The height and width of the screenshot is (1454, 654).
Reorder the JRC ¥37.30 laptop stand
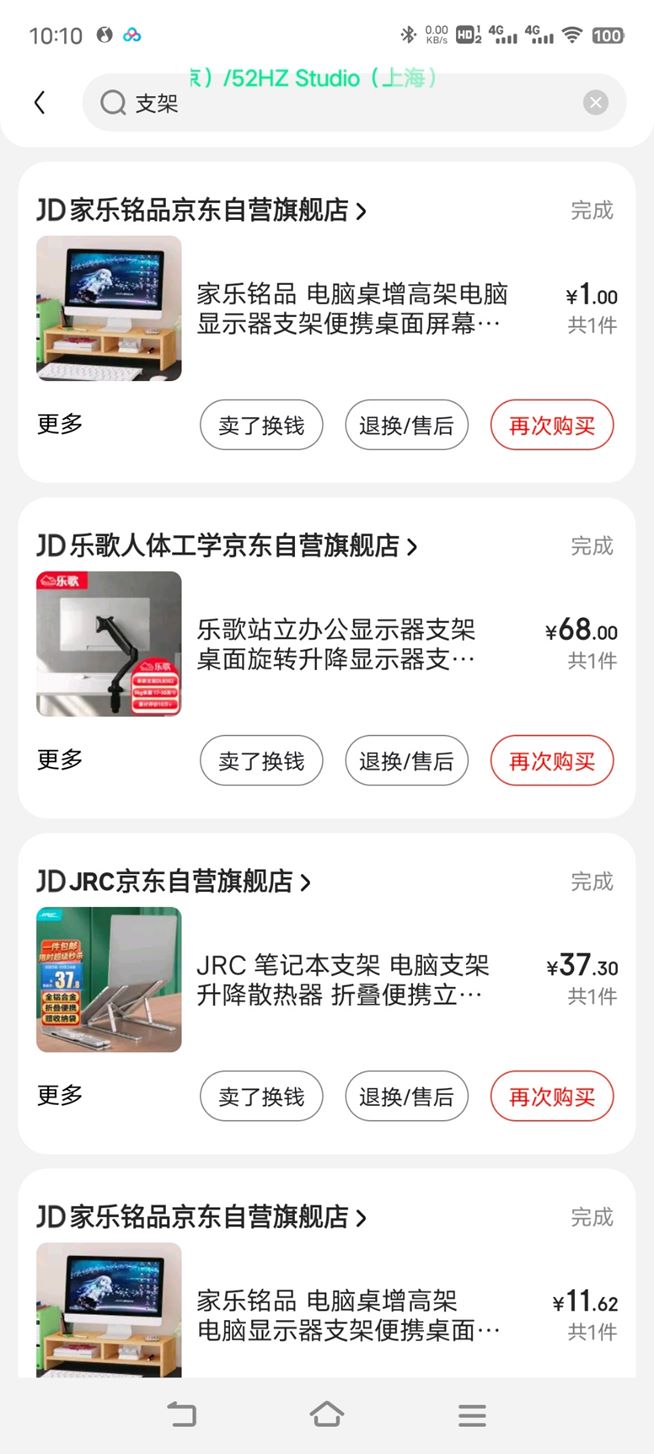pos(552,1097)
